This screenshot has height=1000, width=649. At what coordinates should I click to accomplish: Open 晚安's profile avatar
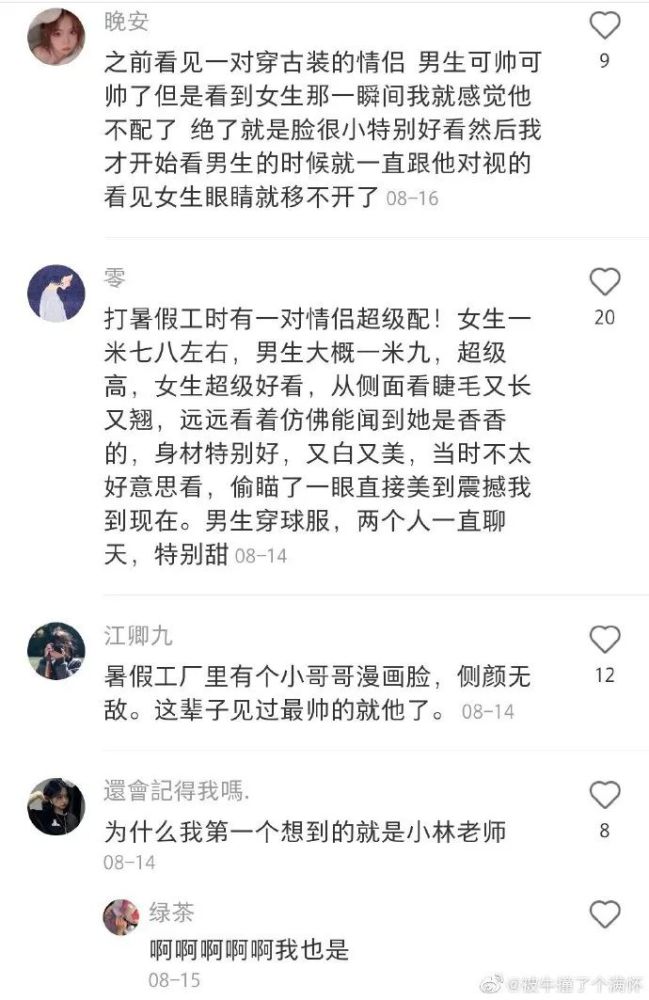coord(56,37)
